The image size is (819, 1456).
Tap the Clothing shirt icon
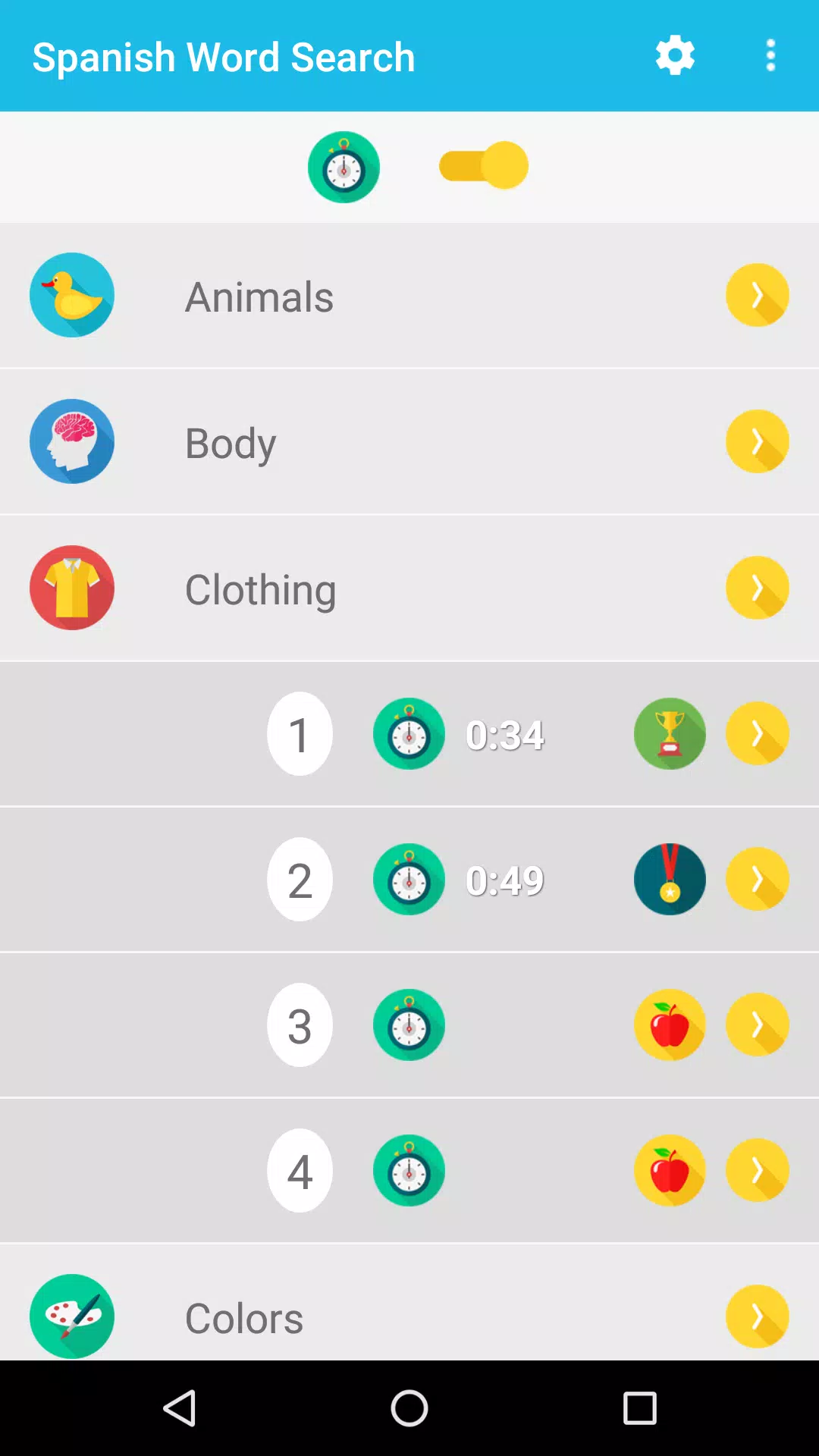(72, 588)
